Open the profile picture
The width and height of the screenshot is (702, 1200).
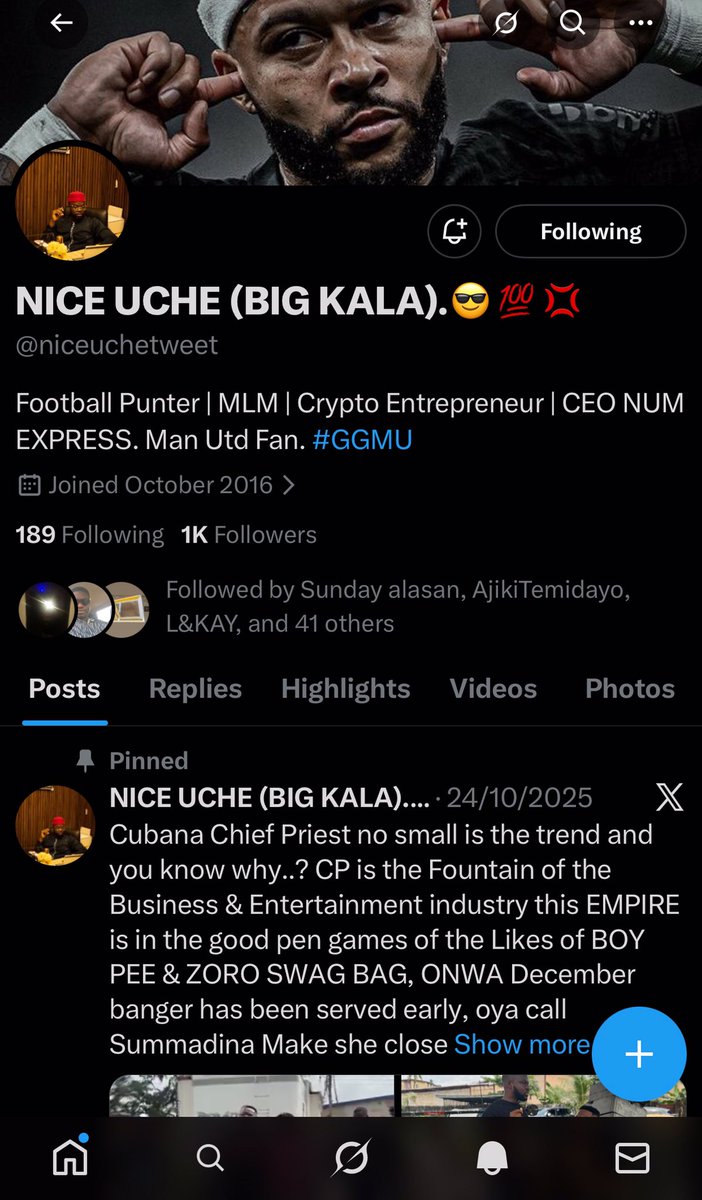[x=72, y=203]
